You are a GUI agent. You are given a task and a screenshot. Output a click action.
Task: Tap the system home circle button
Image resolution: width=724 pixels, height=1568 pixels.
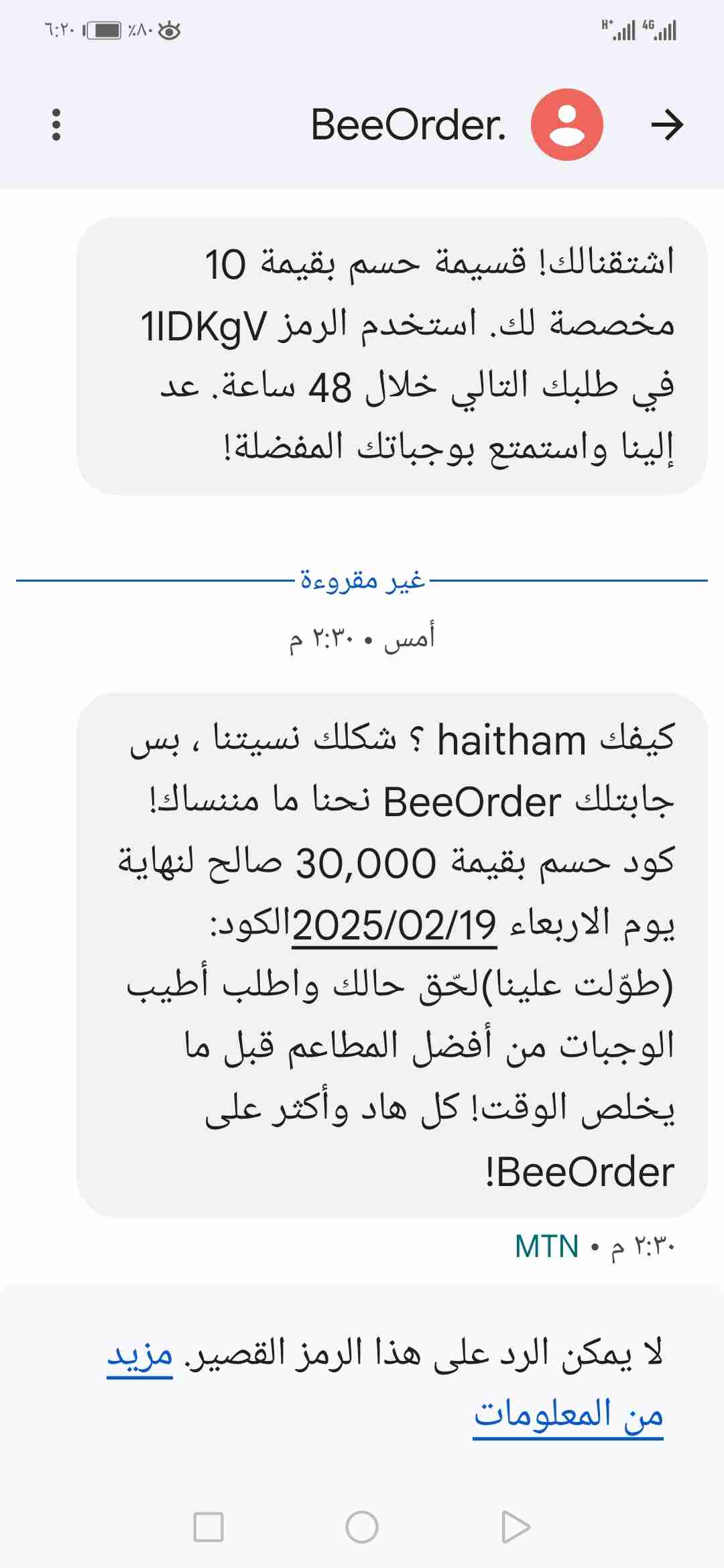click(x=362, y=1527)
